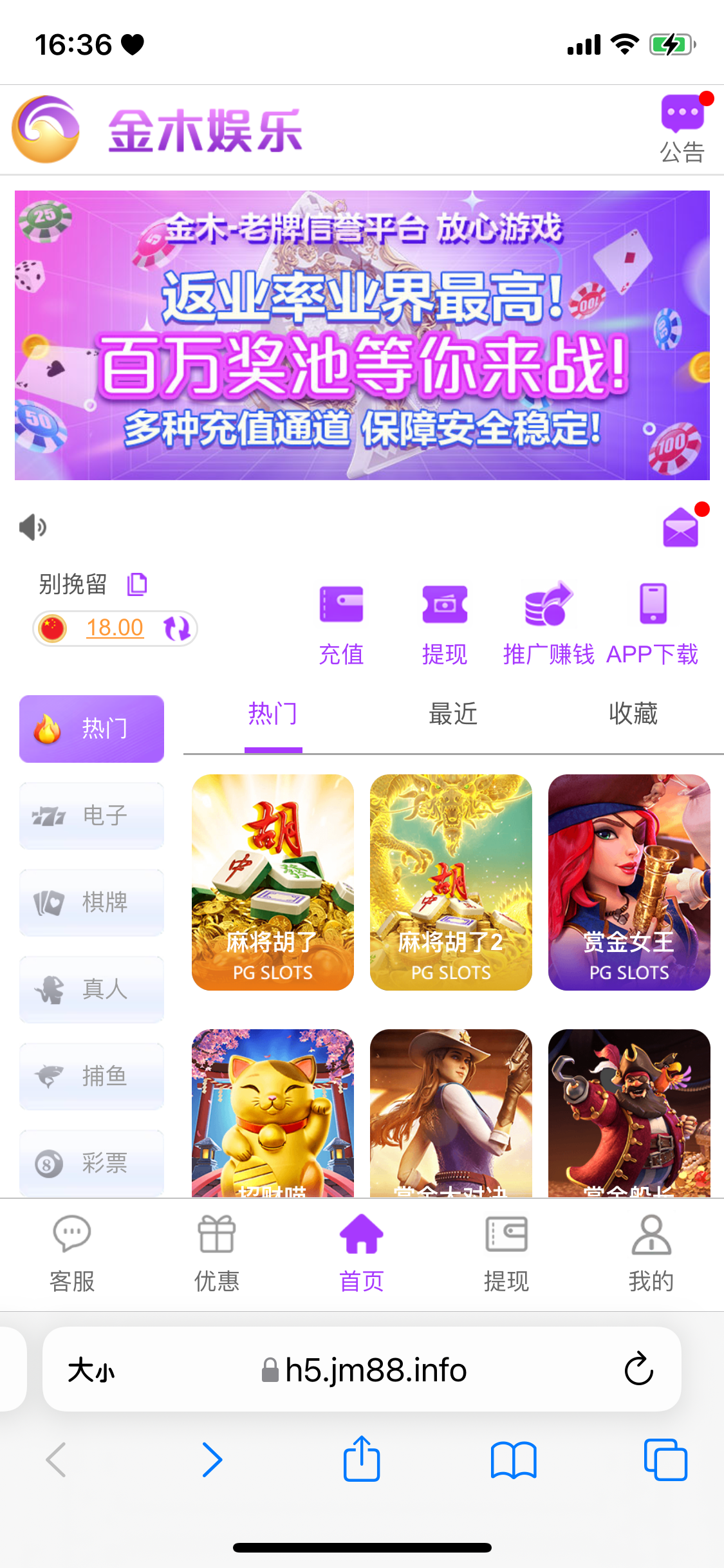Screen dimensions: 724x1568
Task: Open 客服 customer service tab
Action: (x=72, y=1253)
